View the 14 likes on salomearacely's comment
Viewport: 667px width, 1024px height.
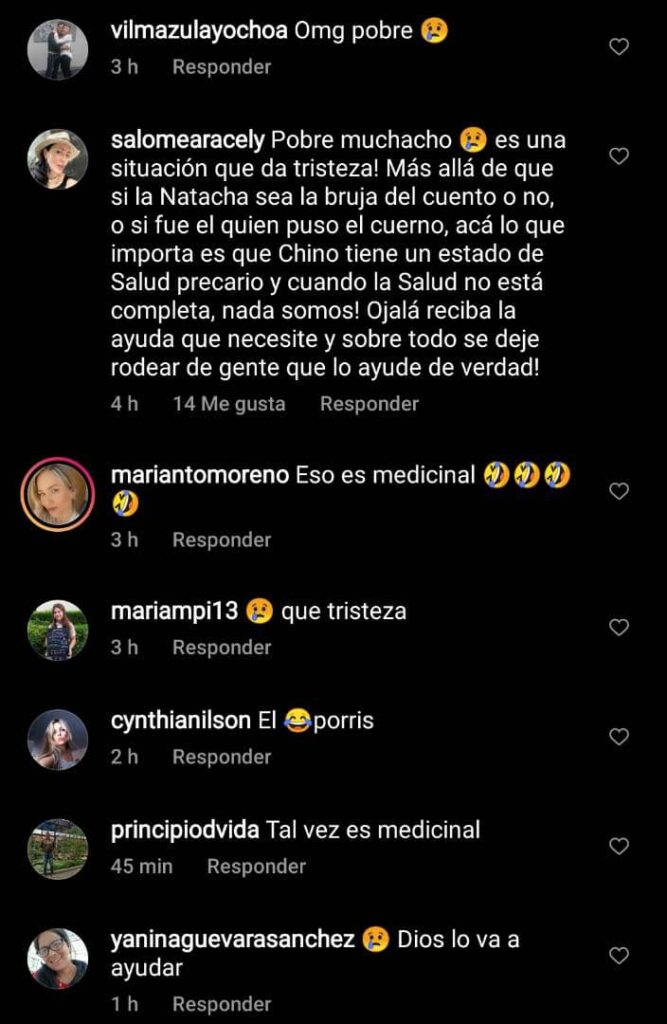(x=229, y=404)
